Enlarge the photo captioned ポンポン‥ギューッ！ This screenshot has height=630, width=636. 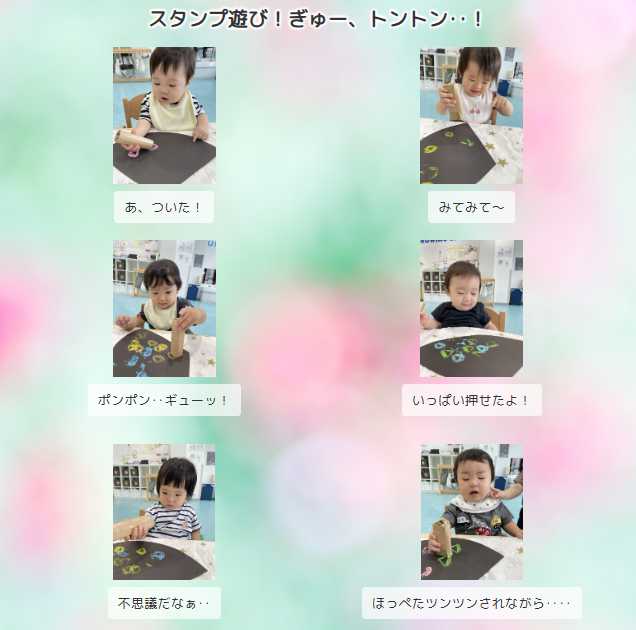point(164,308)
